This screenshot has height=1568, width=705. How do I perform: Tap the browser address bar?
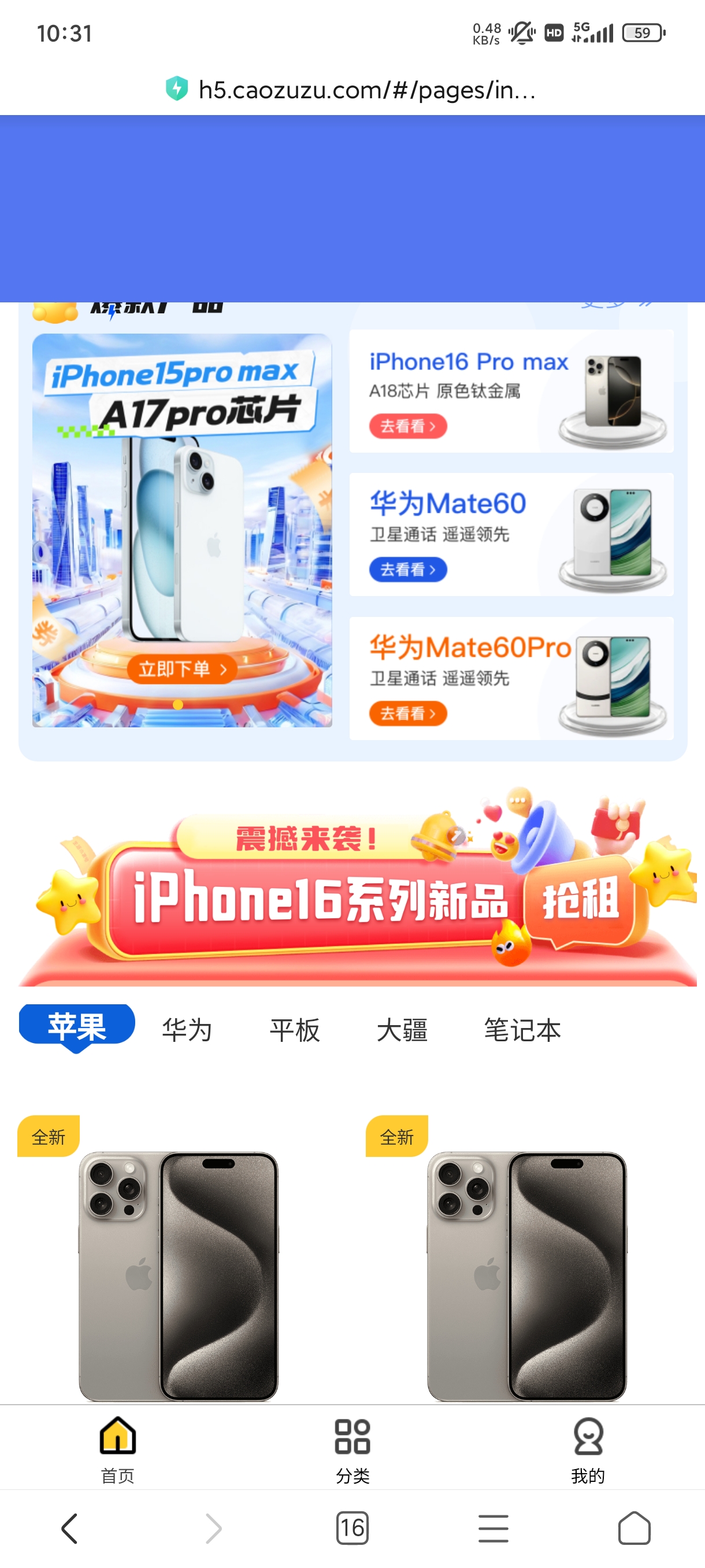(x=352, y=90)
